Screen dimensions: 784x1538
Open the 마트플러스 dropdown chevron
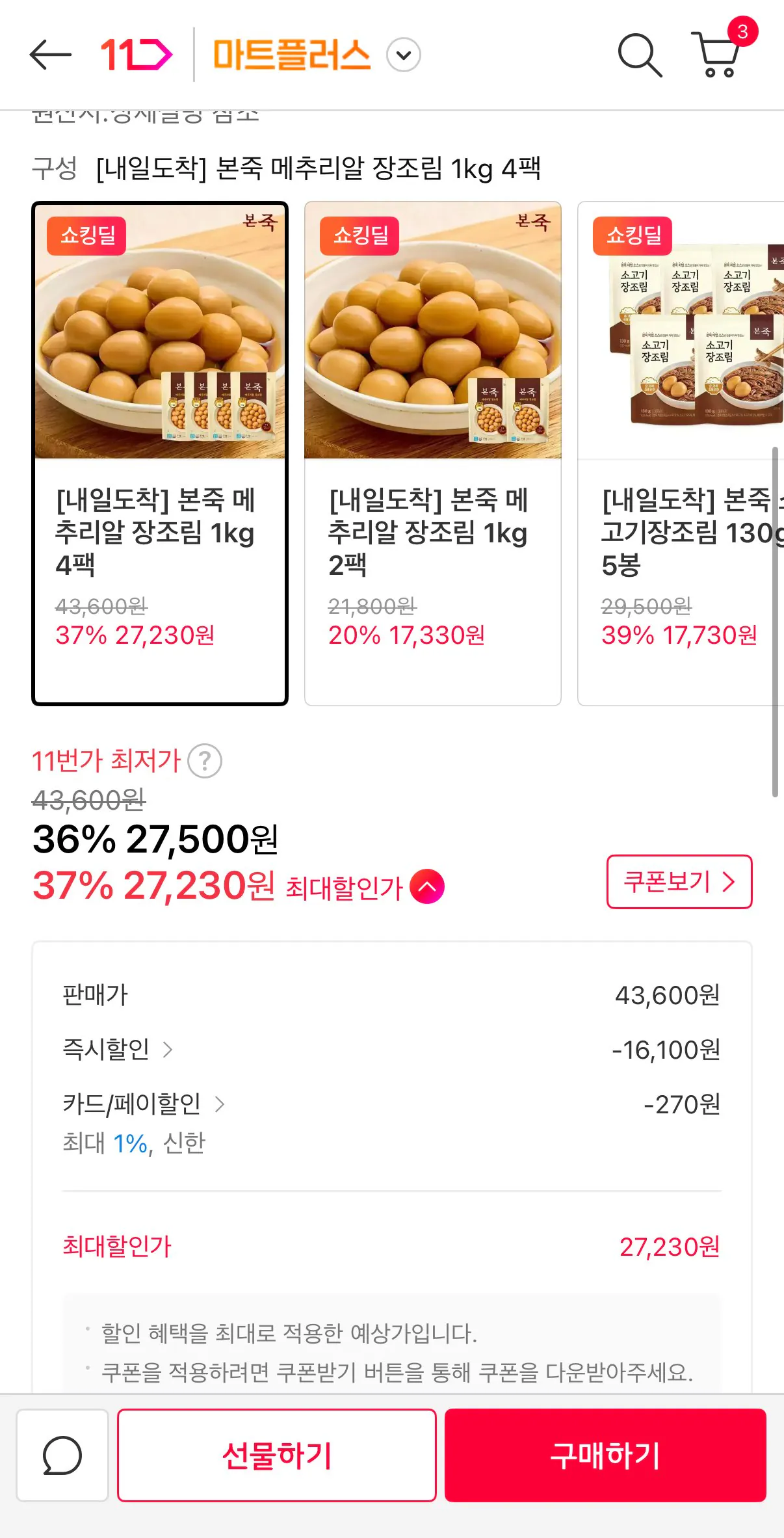pyautogui.click(x=403, y=55)
